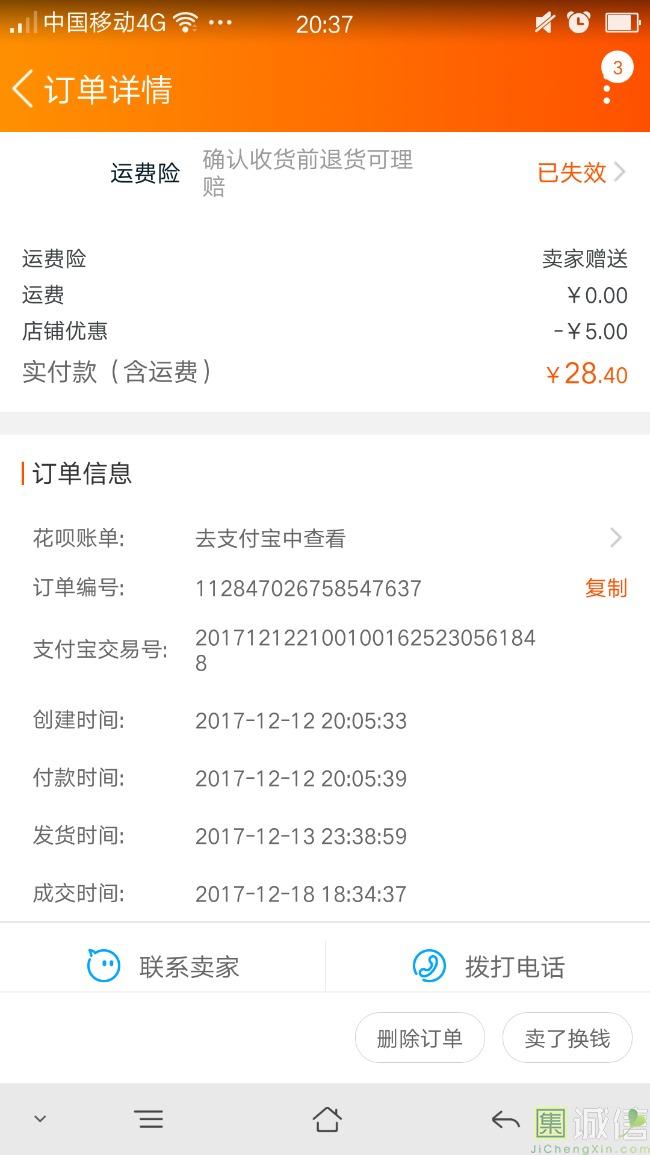Tap 删除订单 to delete this order

coord(419,1039)
